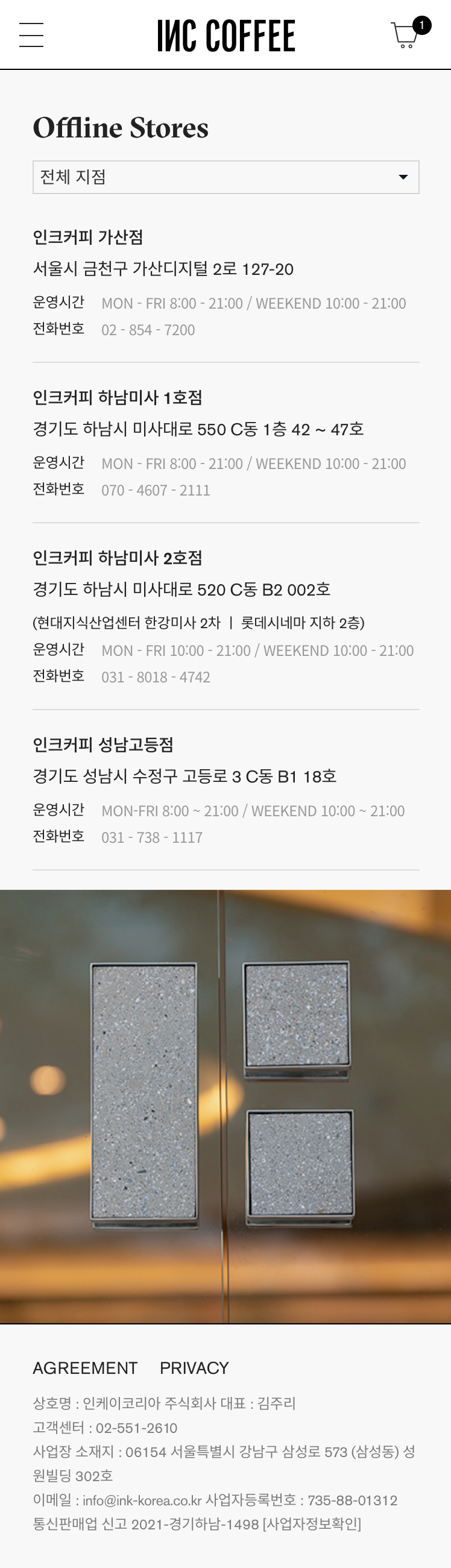Open the shopping cart

[406, 35]
